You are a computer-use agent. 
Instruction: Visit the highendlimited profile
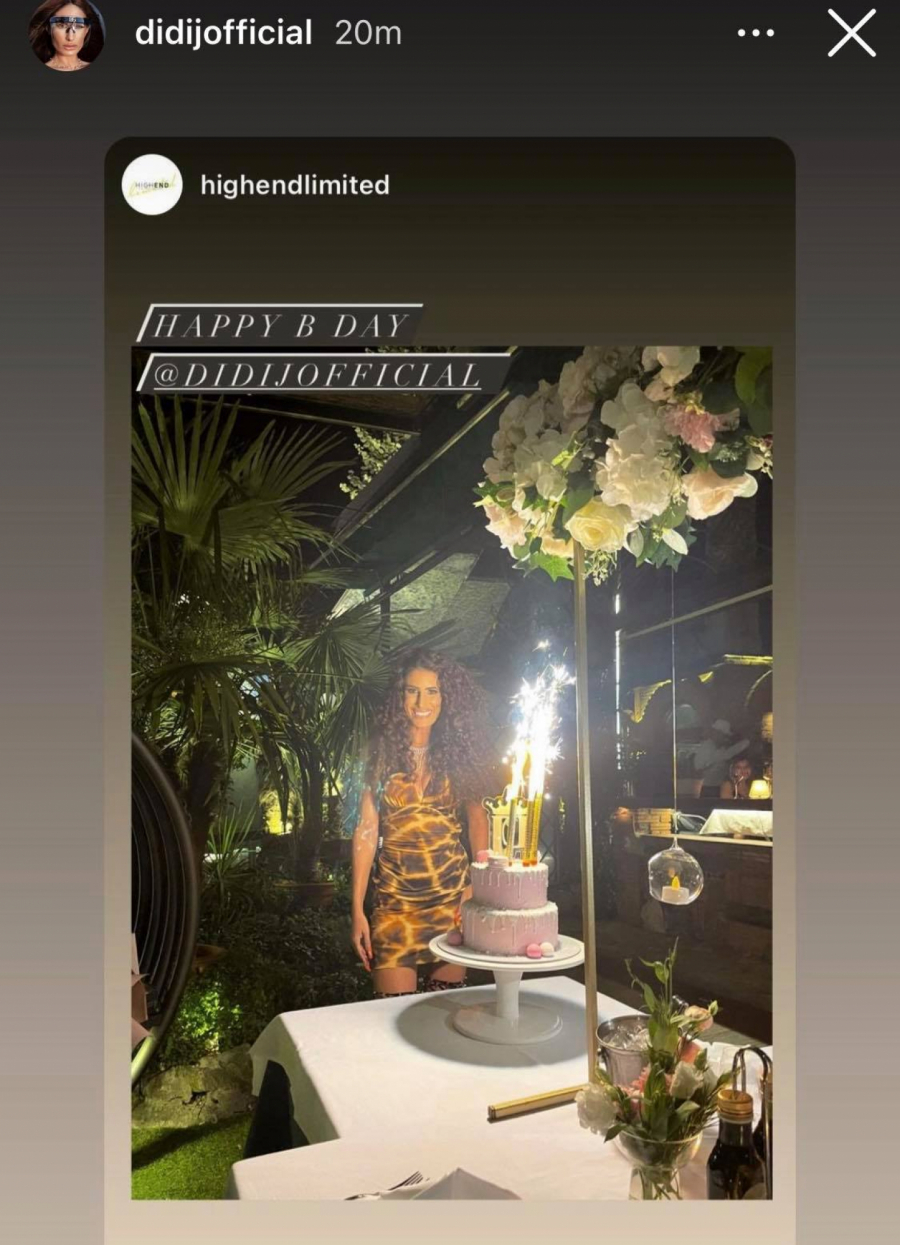(x=294, y=185)
